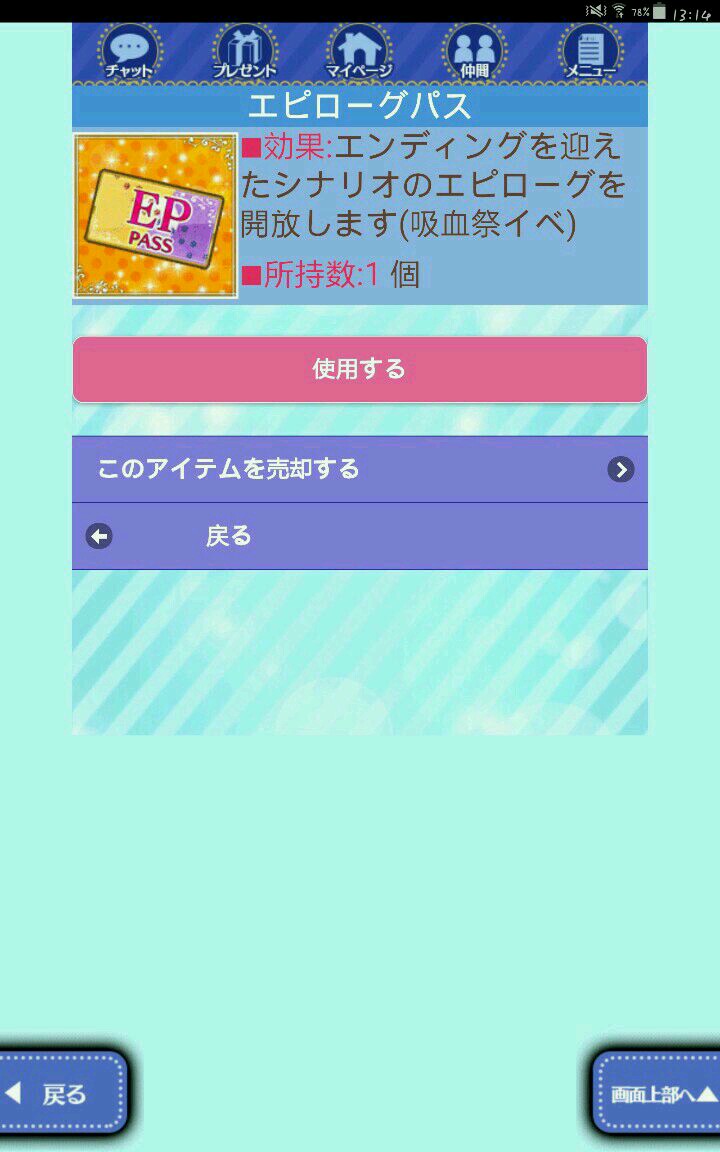Switch to マイページ home tab
The height and width of the screenshot is (1152, 720).
point(359,53)
